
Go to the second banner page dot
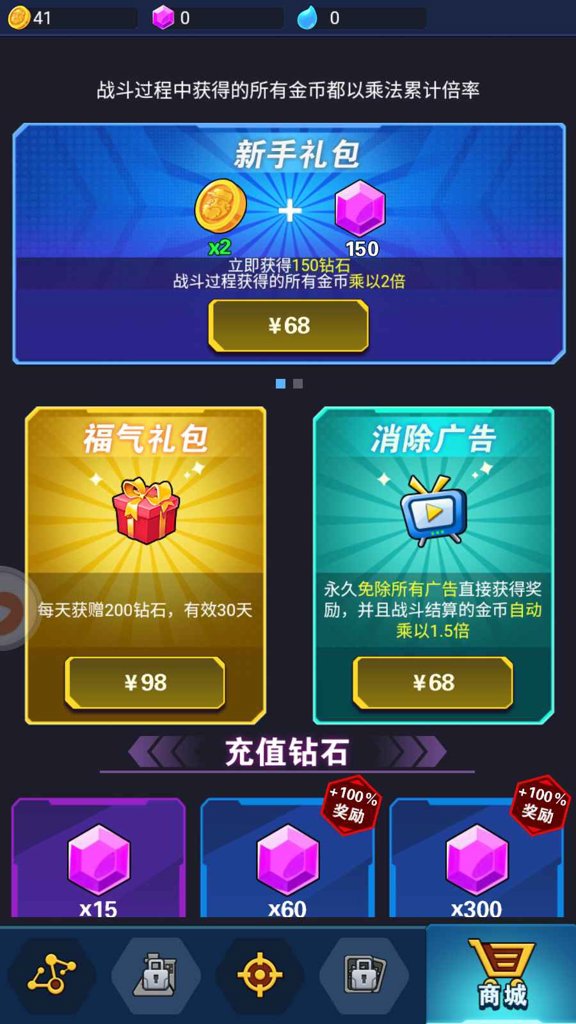(298, 384)
